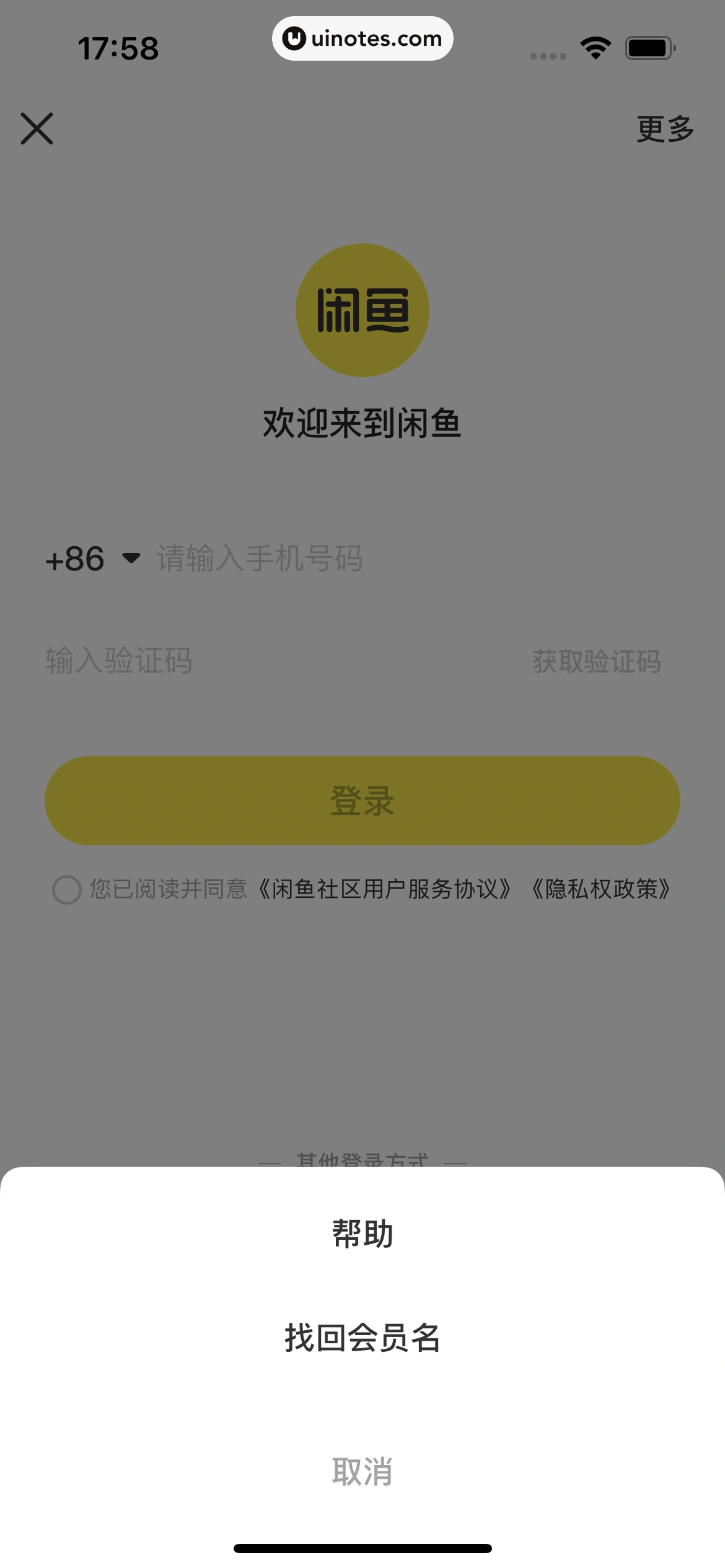725x1568 pixels.
Task: Click the 获取验证码 link
Action: coord(595,661)
